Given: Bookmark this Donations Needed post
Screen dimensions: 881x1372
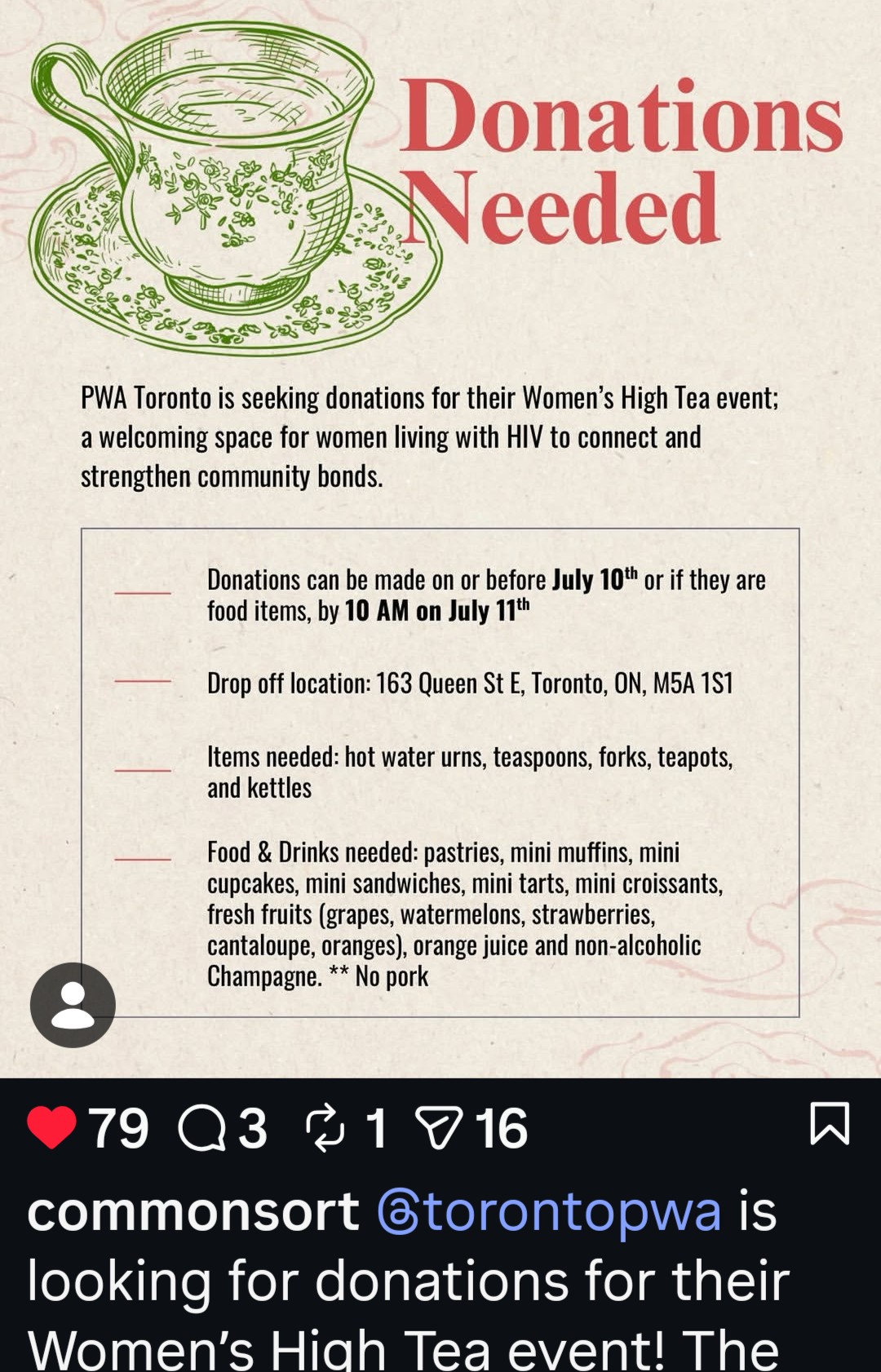Looking at the screenshot, I should [830, 1123].
